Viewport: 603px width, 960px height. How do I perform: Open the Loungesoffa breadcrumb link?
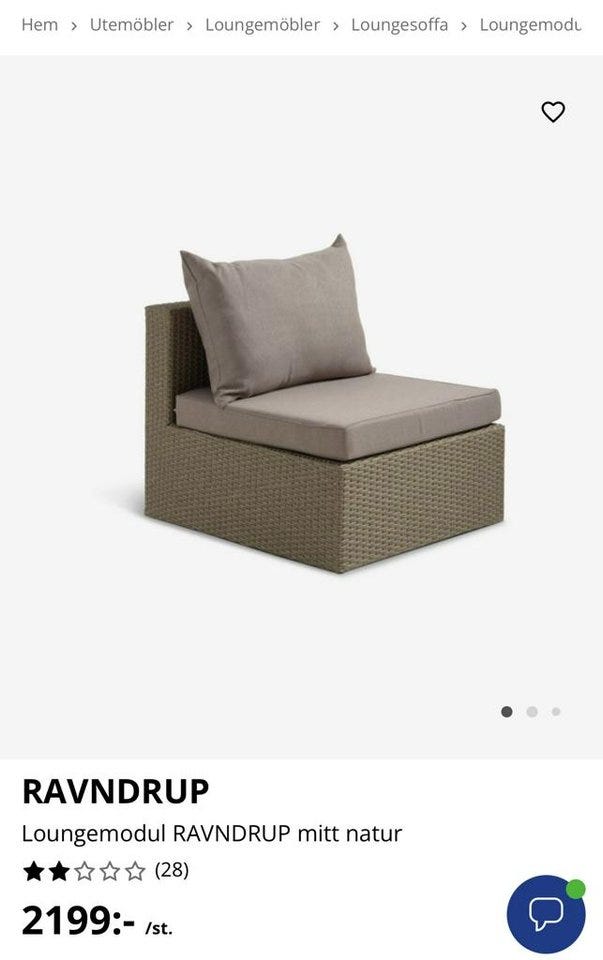coord(399,25)
